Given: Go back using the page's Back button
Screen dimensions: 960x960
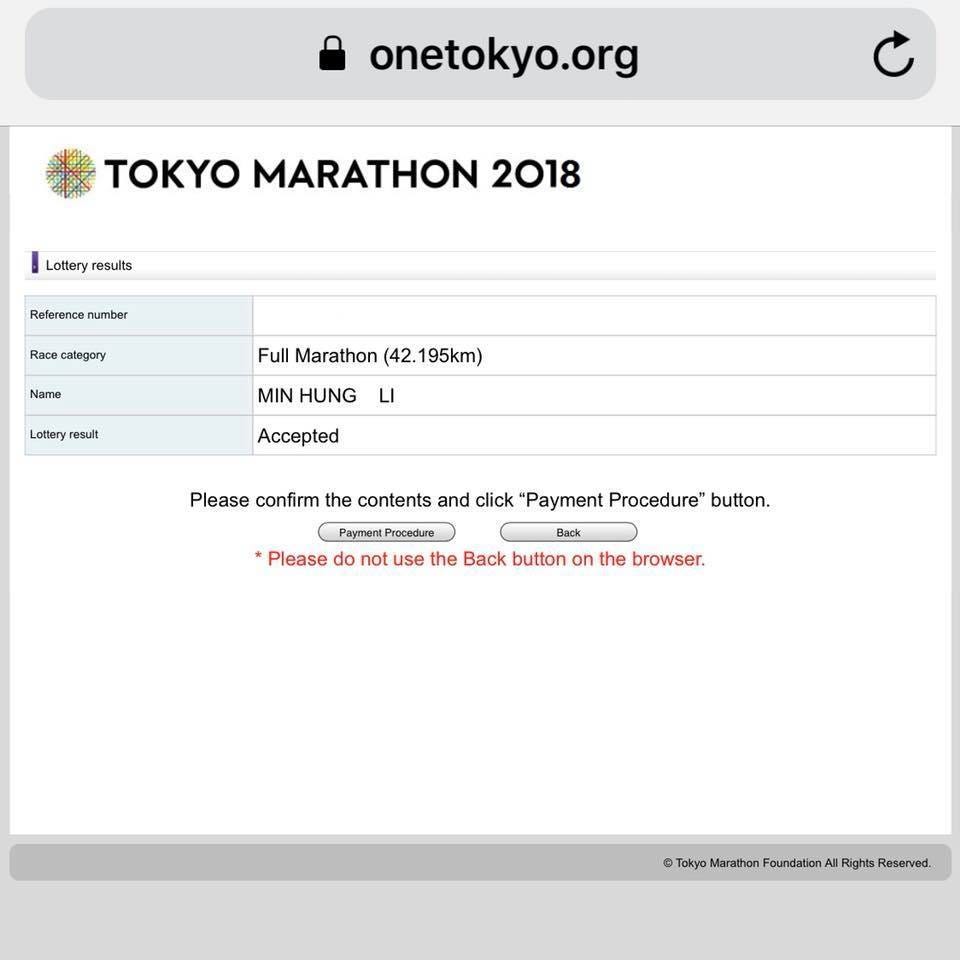Looking at the screenshot, I should pos(568,533).
